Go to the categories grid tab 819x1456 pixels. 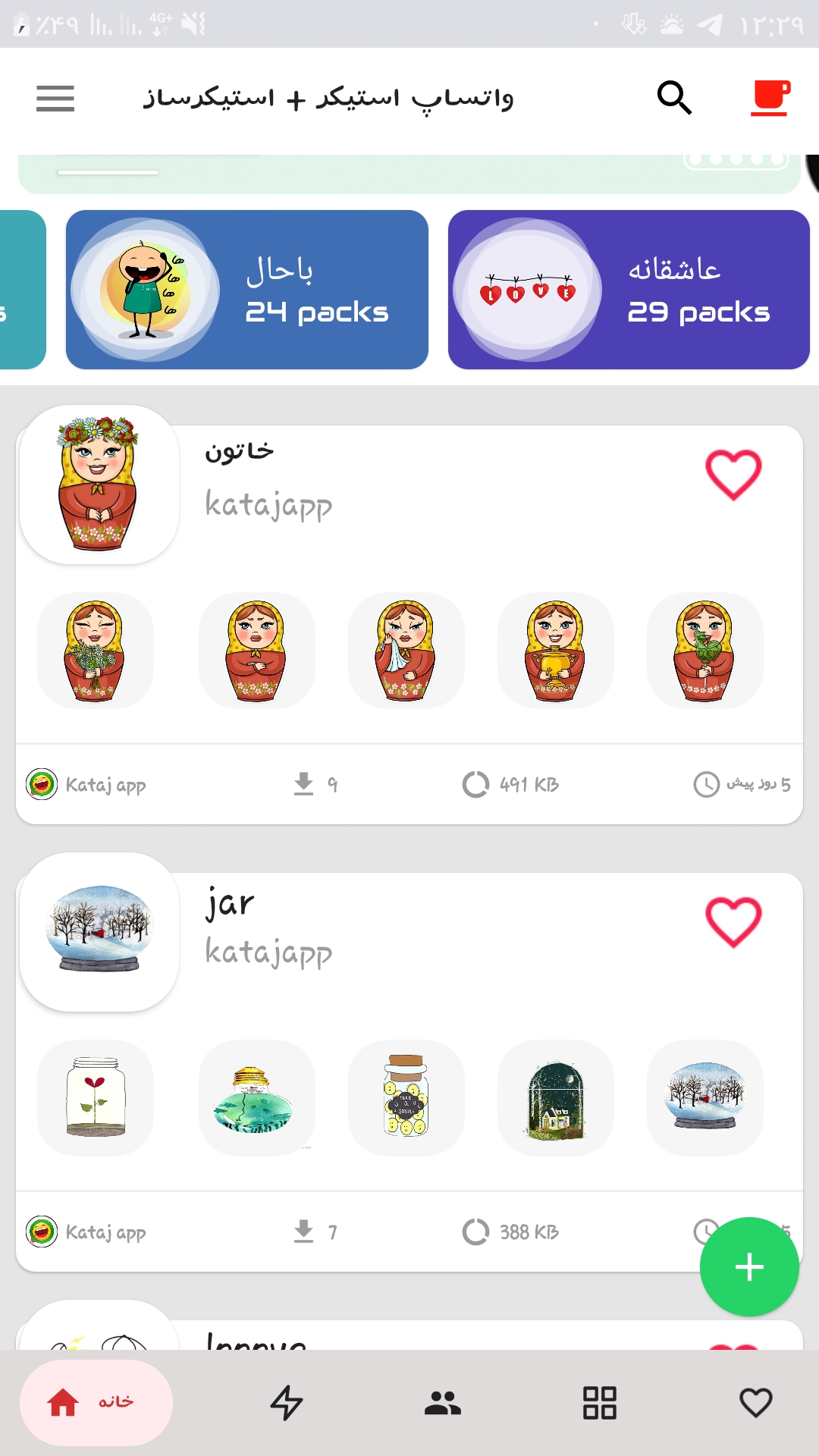(x=599, y=1402)
